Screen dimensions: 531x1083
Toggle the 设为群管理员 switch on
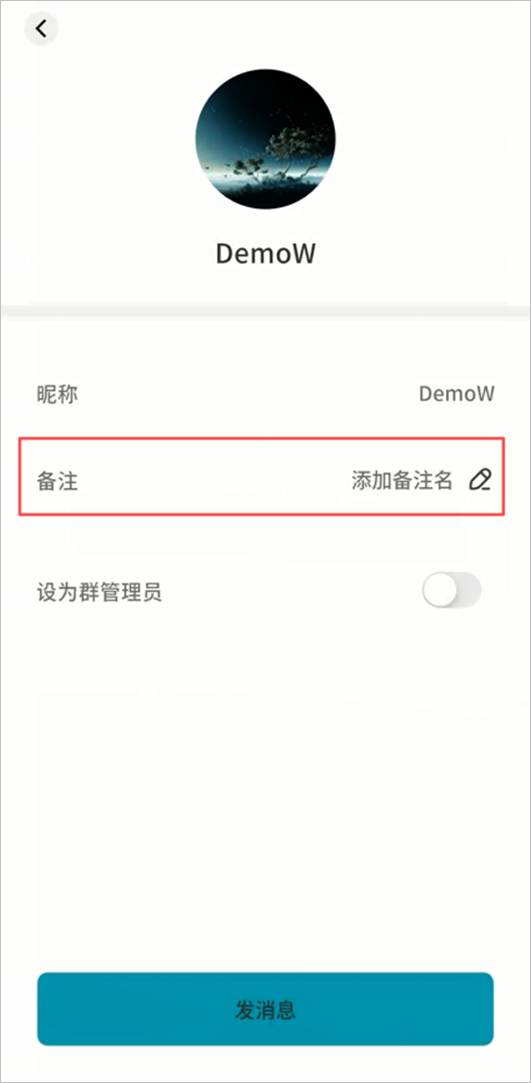[x=452, y=591]
